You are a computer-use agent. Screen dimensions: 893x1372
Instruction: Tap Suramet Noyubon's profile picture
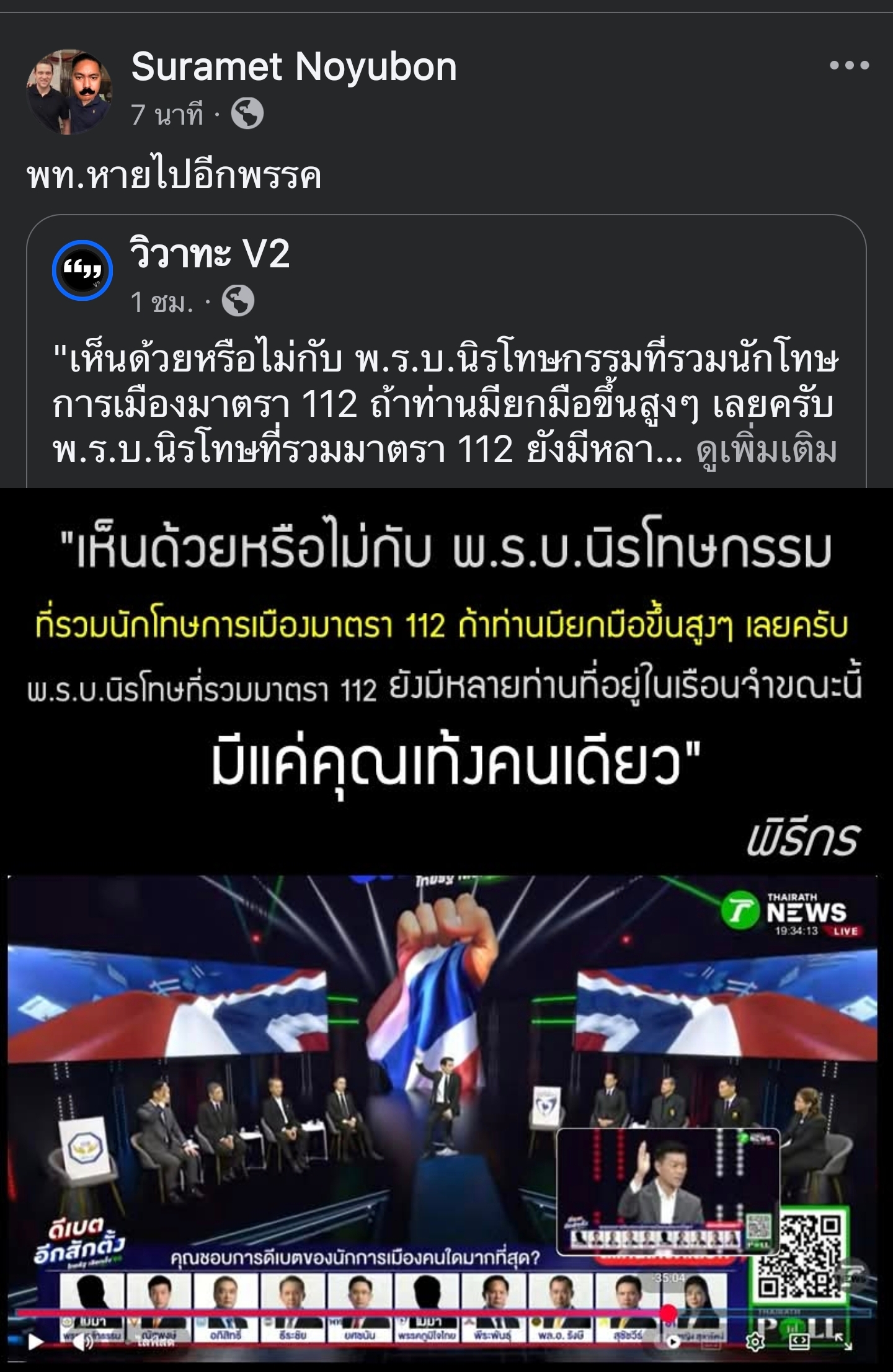pos(69,92)
